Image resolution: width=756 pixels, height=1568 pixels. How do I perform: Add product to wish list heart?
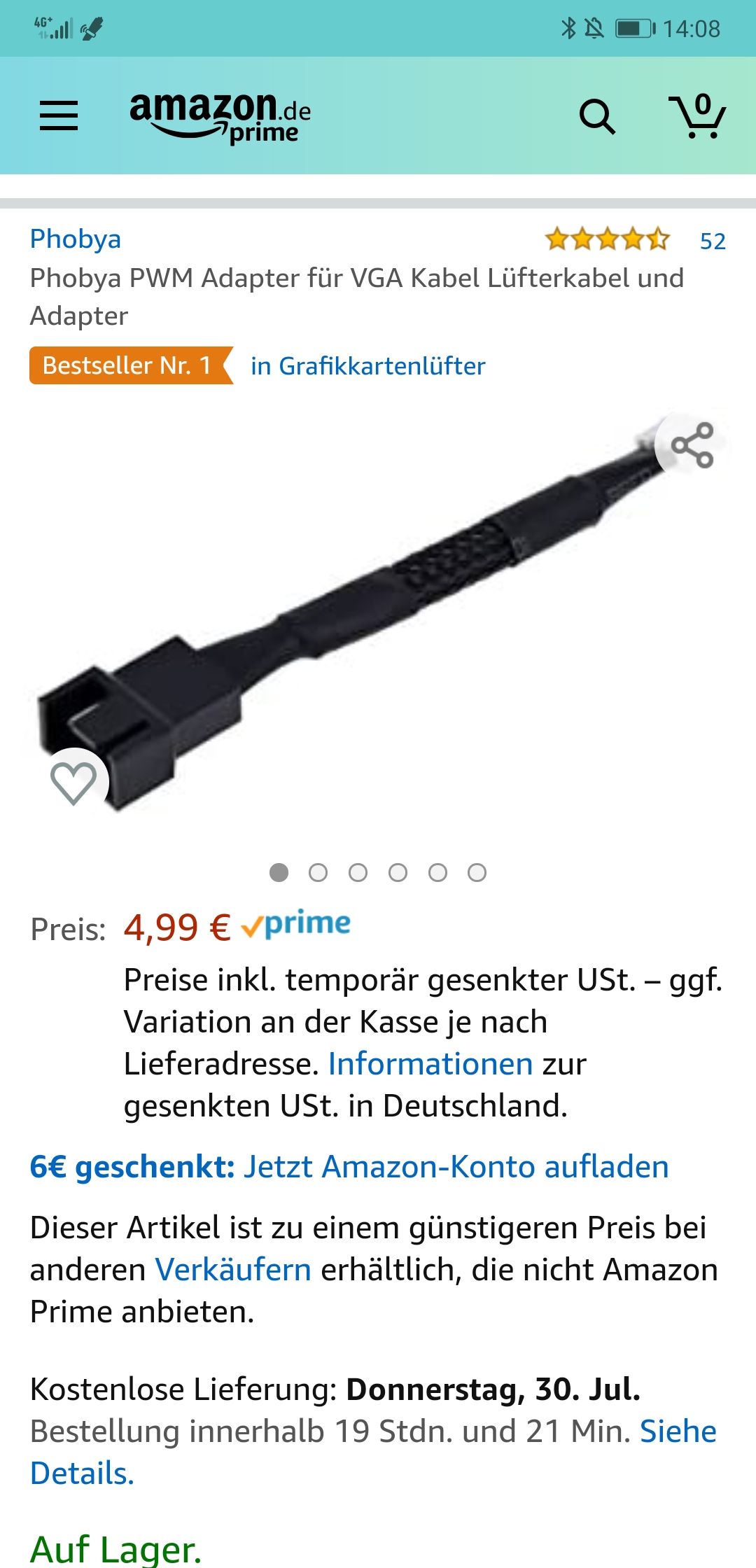73,783
